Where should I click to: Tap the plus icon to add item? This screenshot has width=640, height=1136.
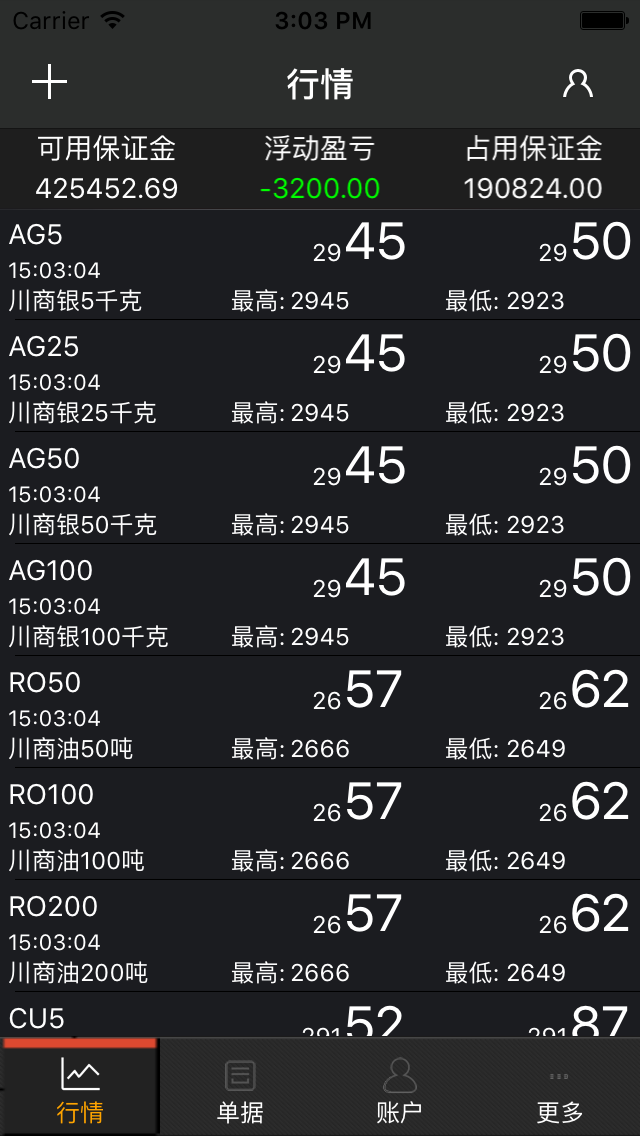click(x=49, y=83)
